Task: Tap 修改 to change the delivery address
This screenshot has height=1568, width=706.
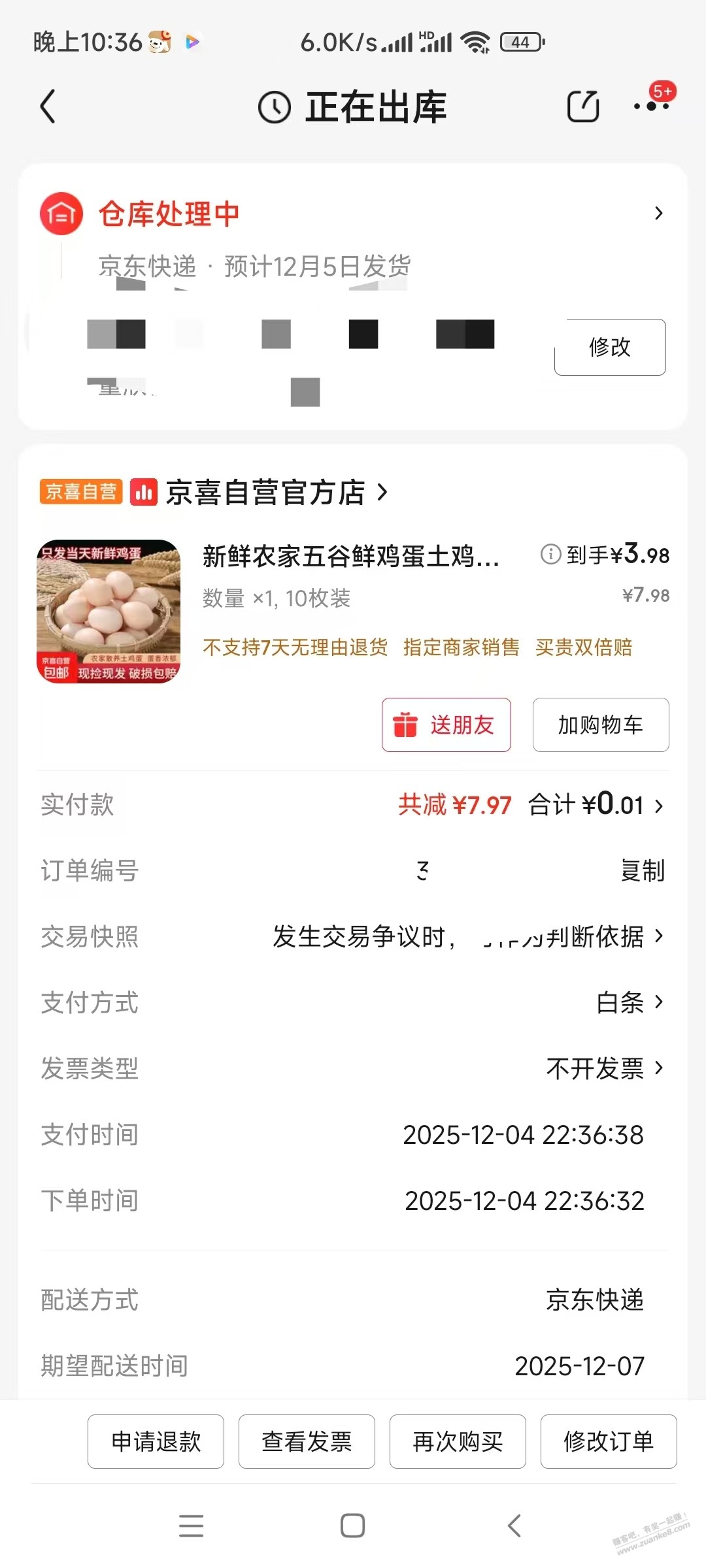Action: point(609,347)
